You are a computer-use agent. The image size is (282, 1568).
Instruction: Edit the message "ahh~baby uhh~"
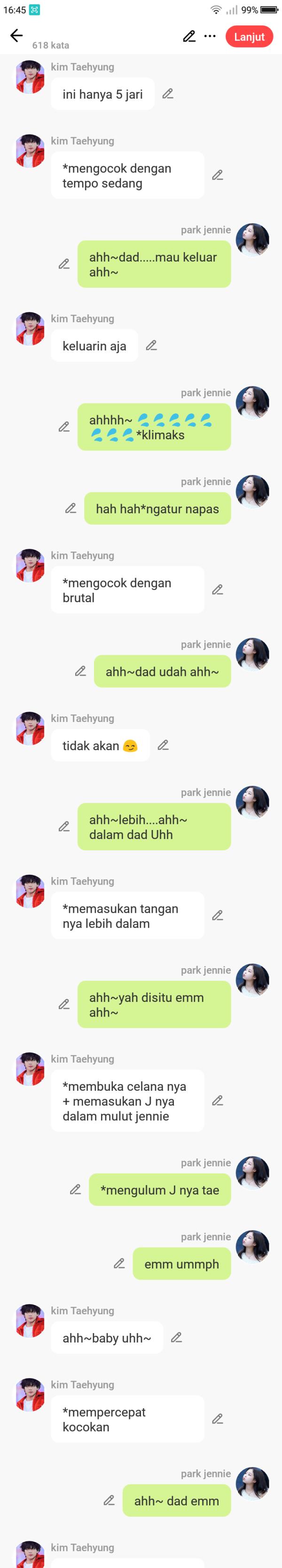point(177,1337)
